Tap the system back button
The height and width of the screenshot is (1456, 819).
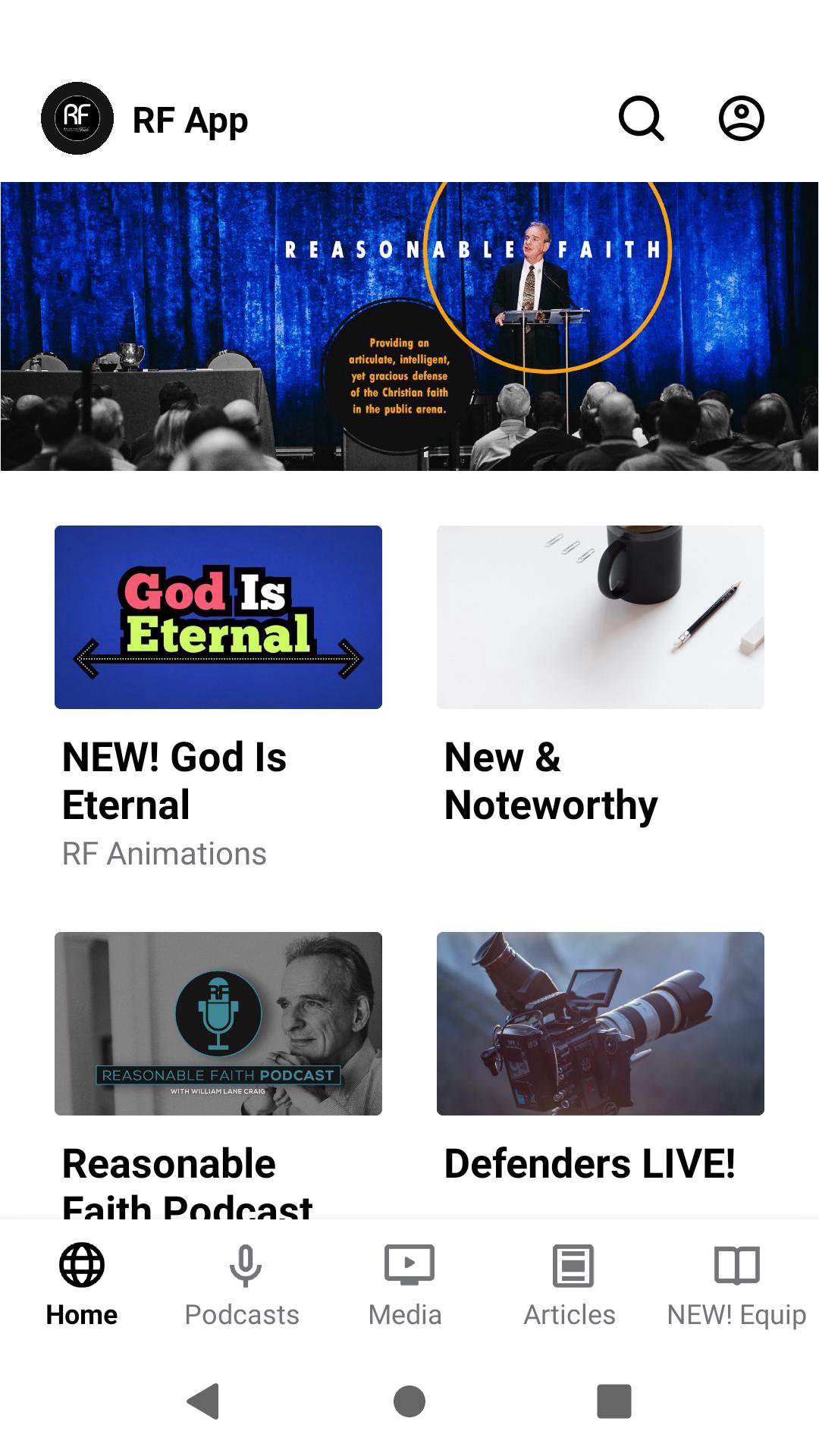(203, 1401)
